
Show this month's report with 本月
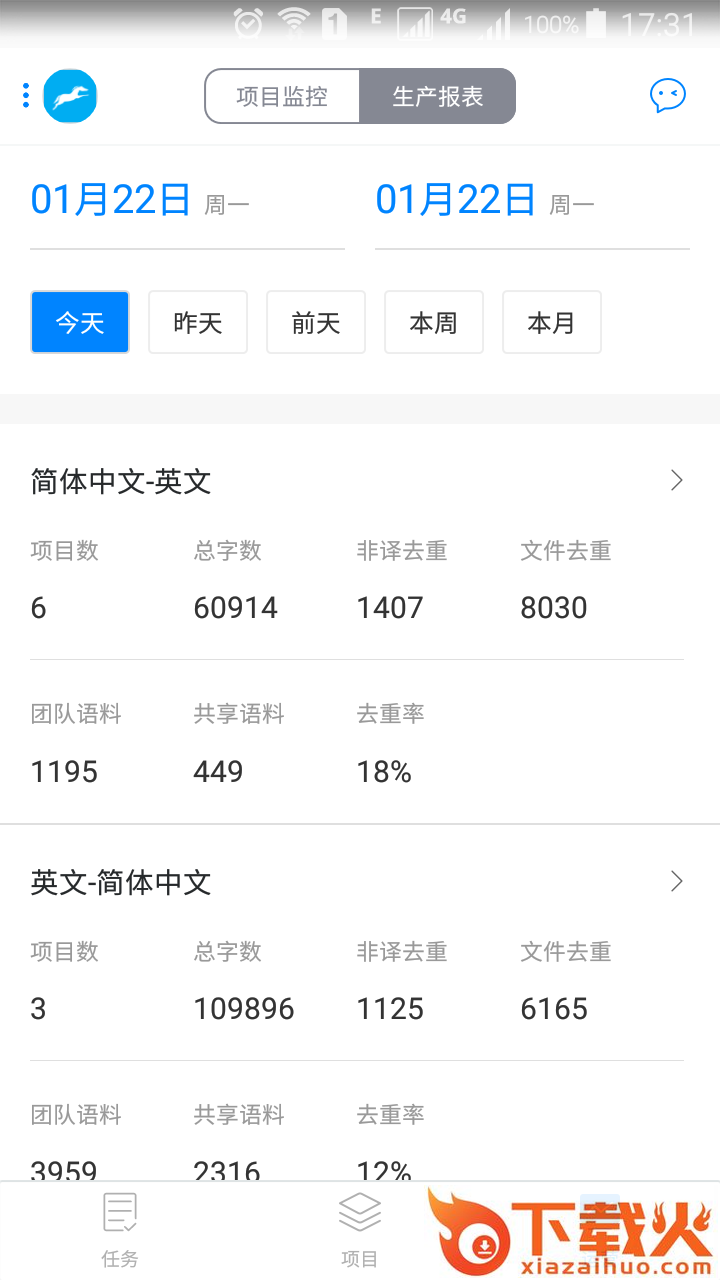click(552, 322)
